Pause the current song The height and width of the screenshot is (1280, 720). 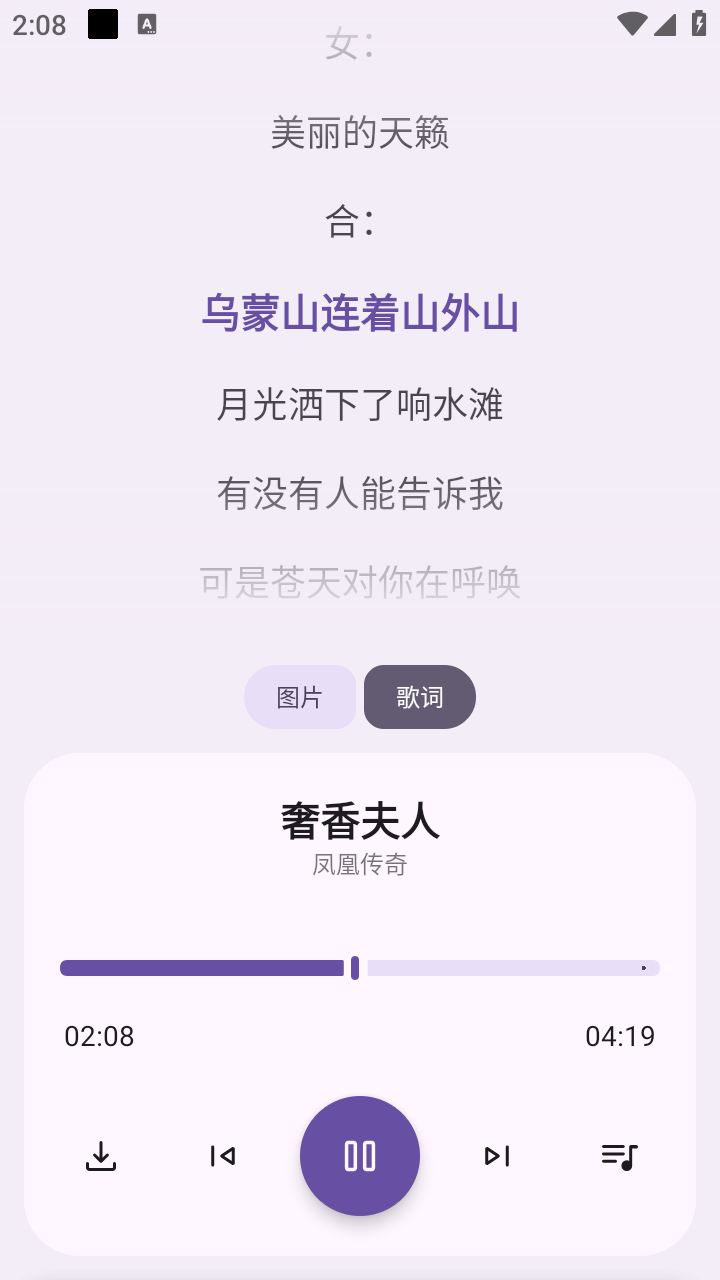(x=360, y=1156)
